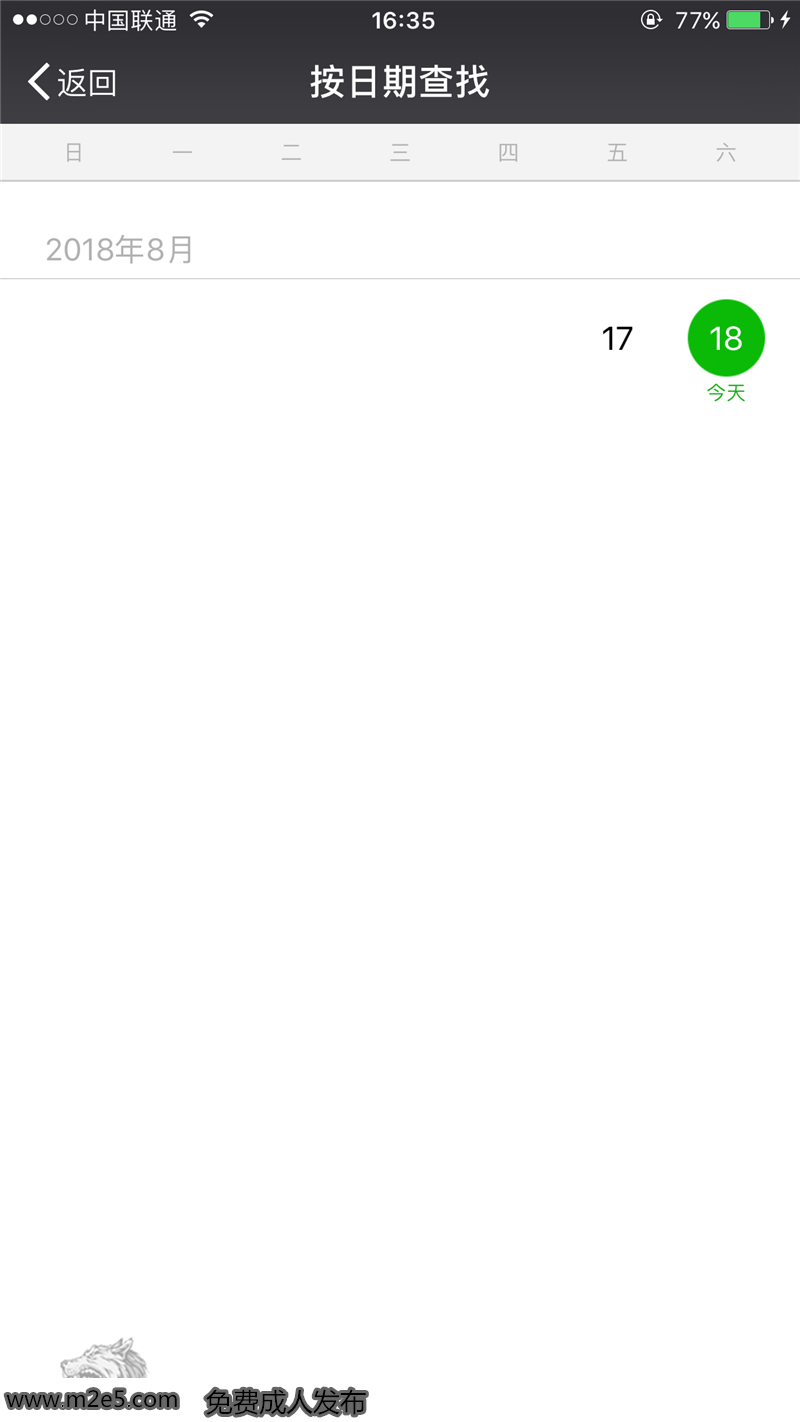Viewport: 800px width, 1422px height.
Task: Select date 17 in August 2018
Action: 617,339
